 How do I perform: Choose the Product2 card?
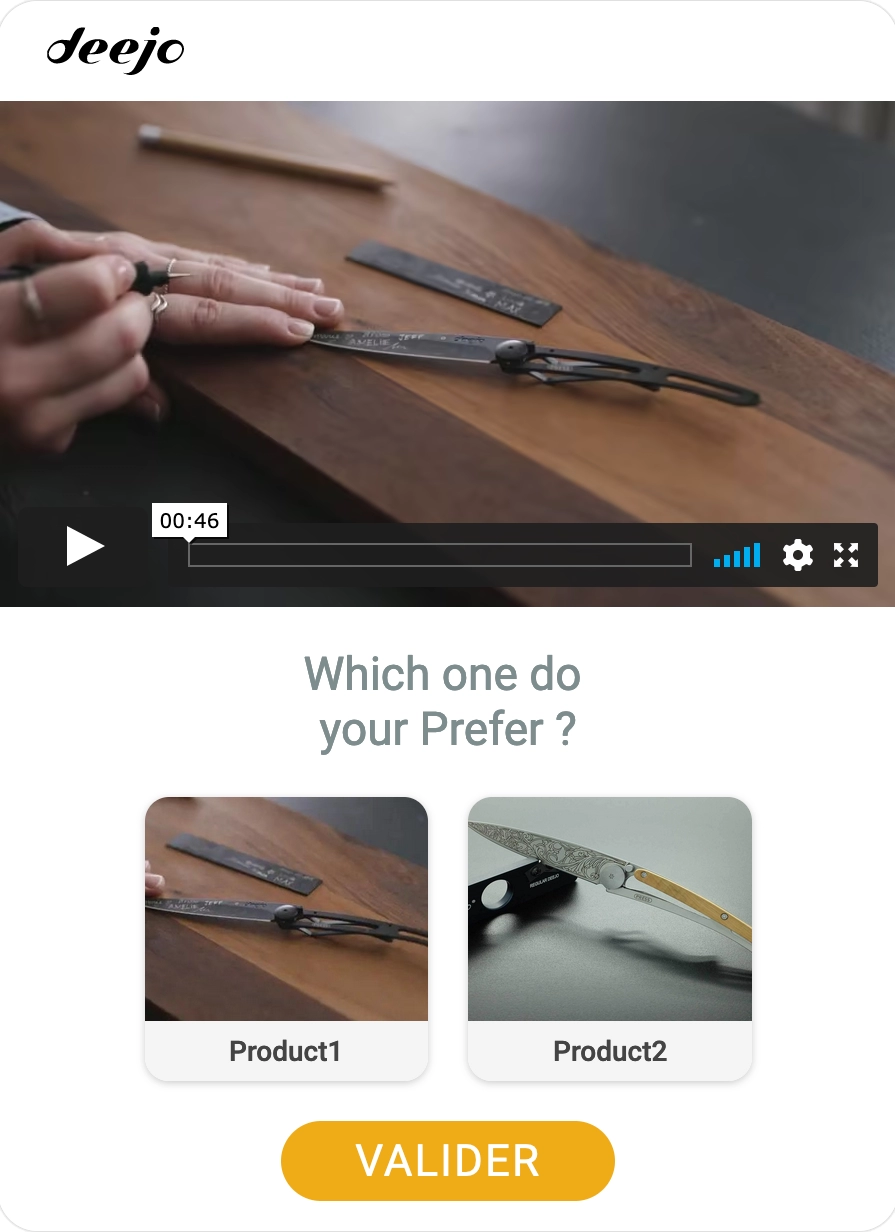click(609, 938)
